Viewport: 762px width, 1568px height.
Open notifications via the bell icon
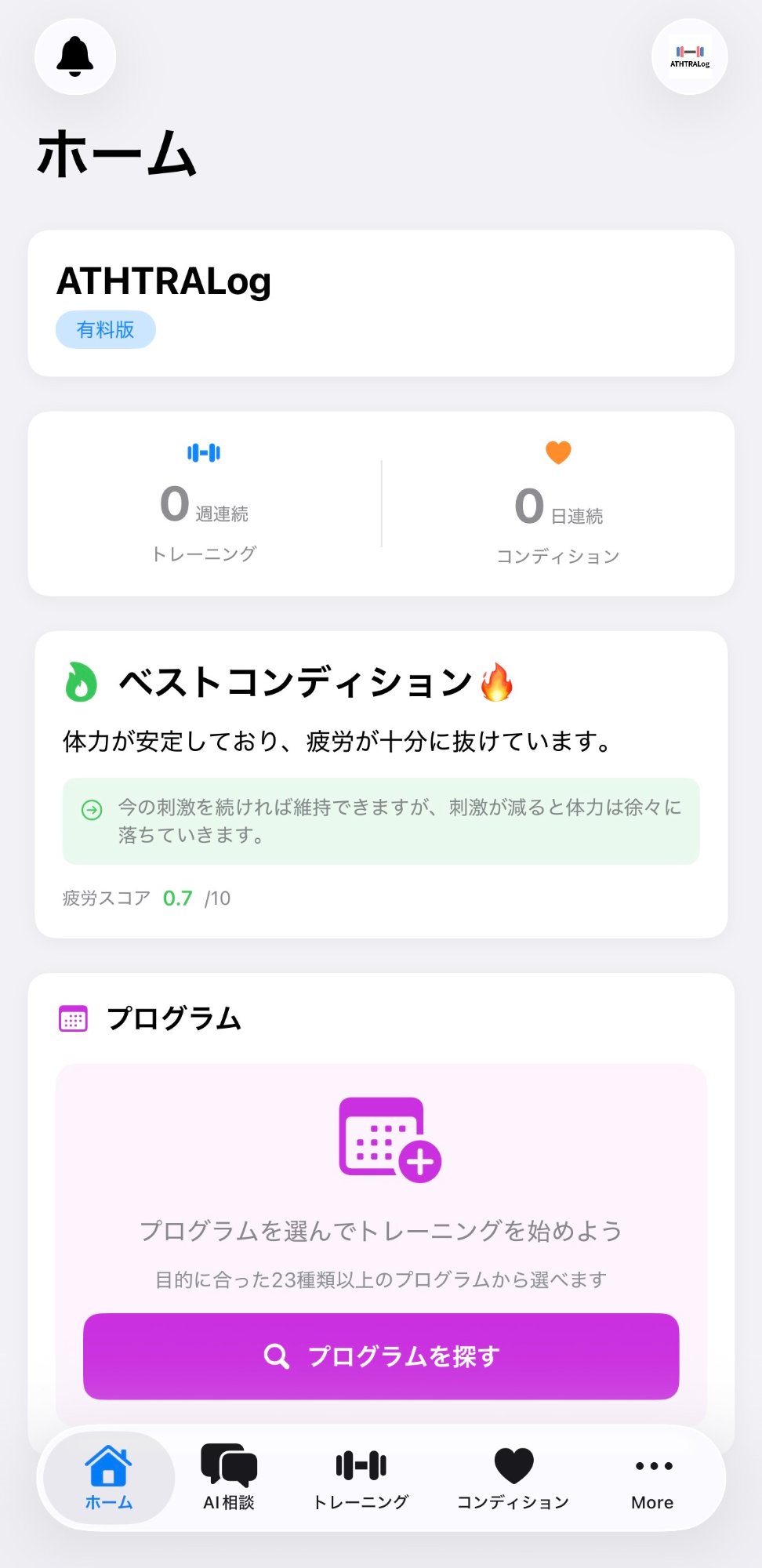[75, 56]
